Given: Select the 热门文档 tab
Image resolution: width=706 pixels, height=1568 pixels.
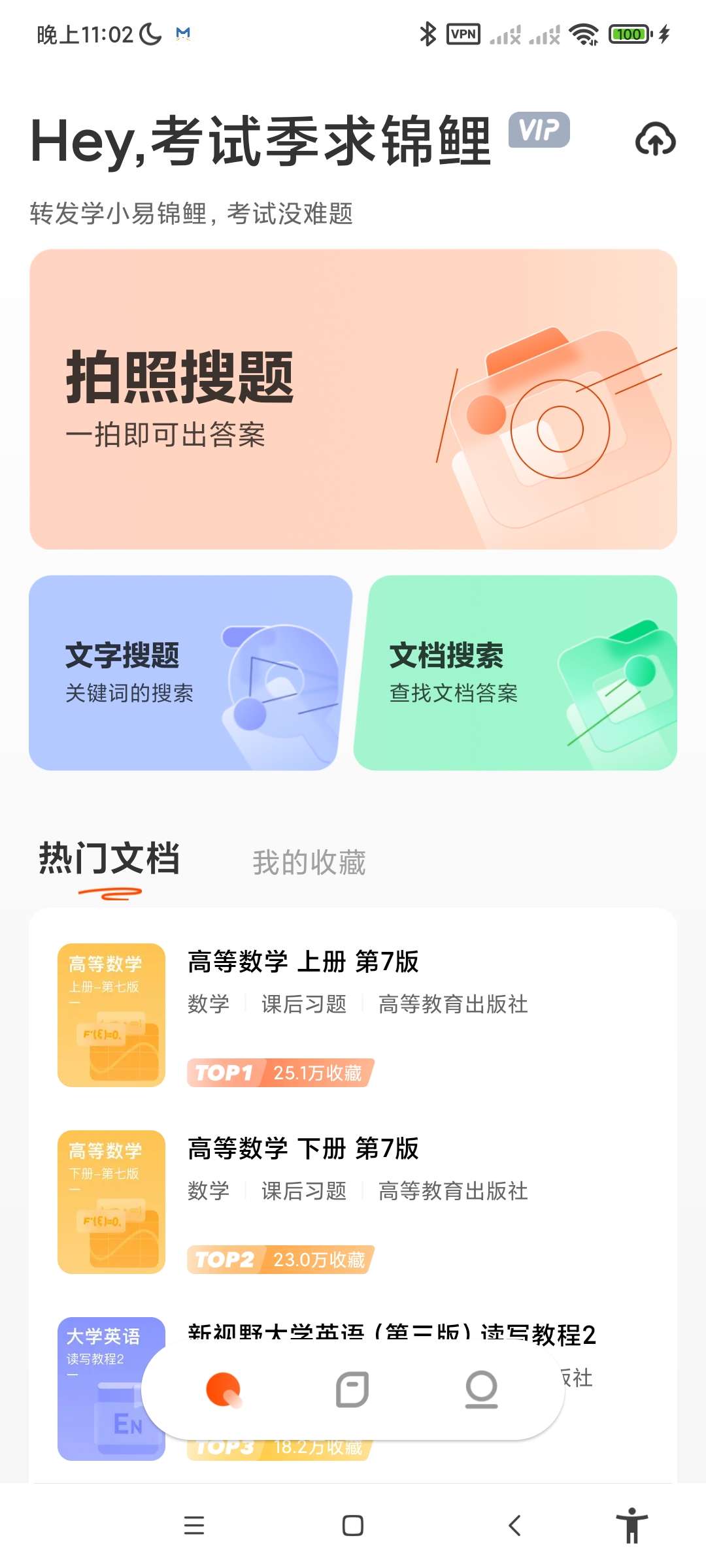Looking at the screenshot, I should coord(109,859).
